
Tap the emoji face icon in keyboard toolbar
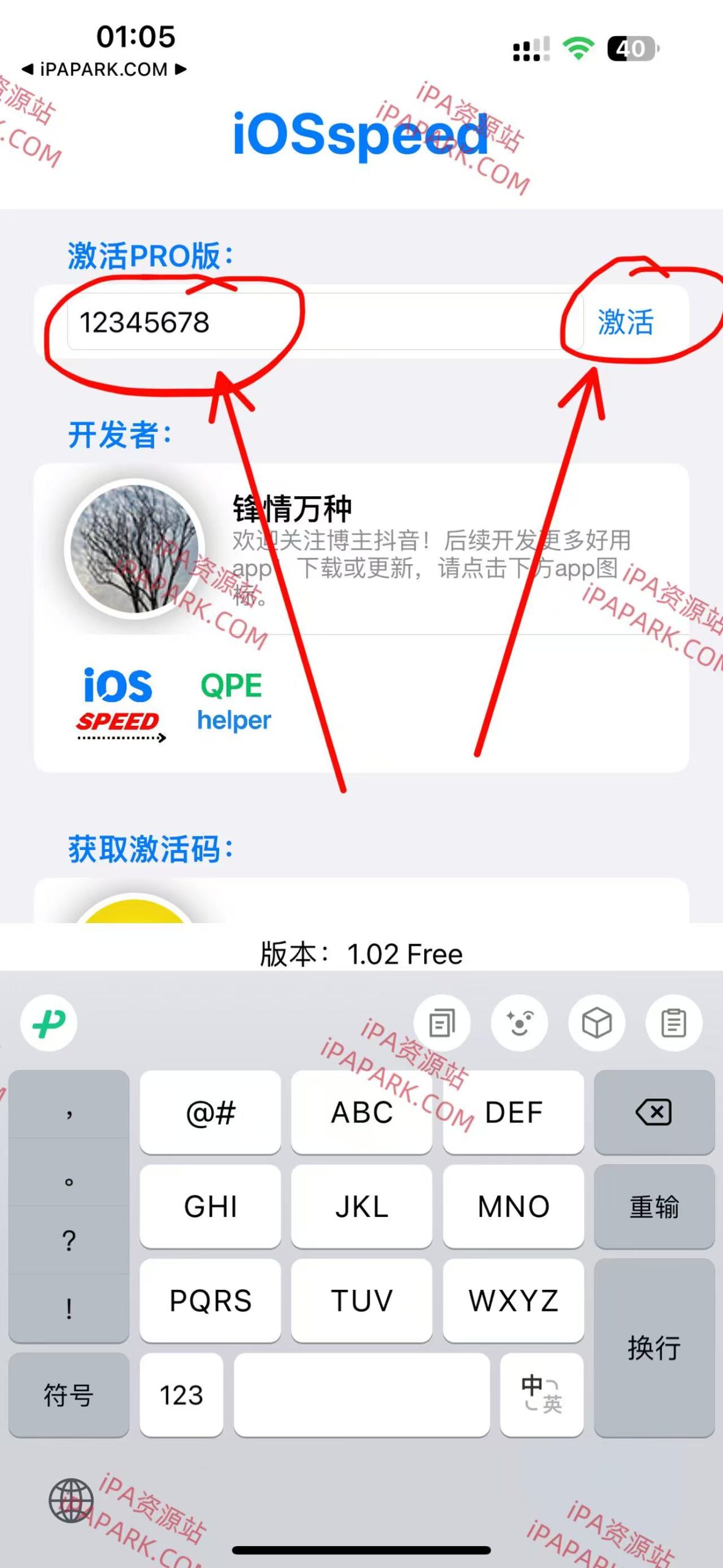point(519,1022)
